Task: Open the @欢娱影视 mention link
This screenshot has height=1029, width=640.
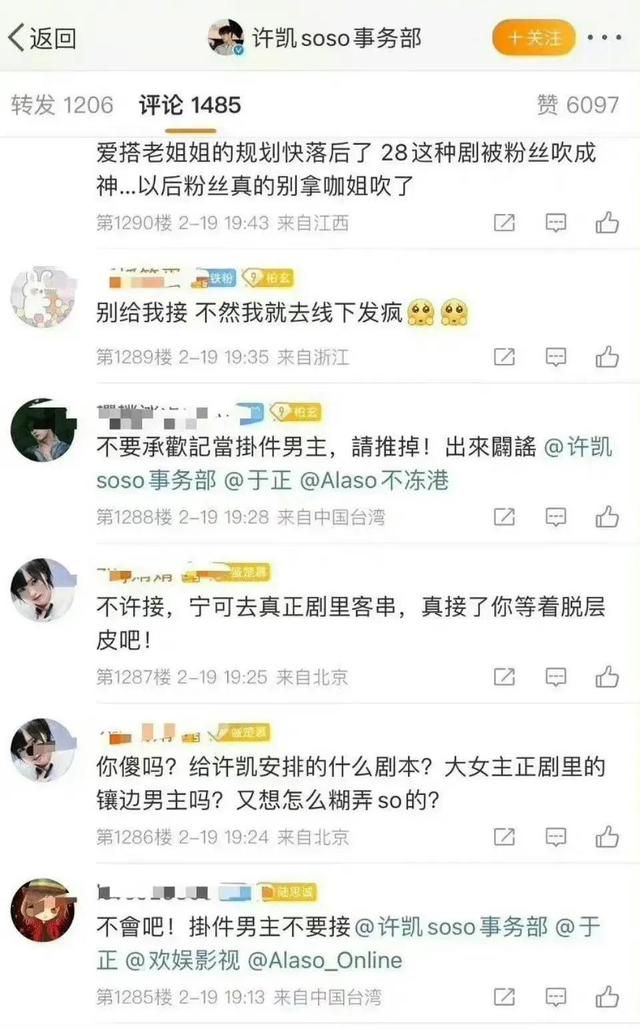Action: click(182, 960)
